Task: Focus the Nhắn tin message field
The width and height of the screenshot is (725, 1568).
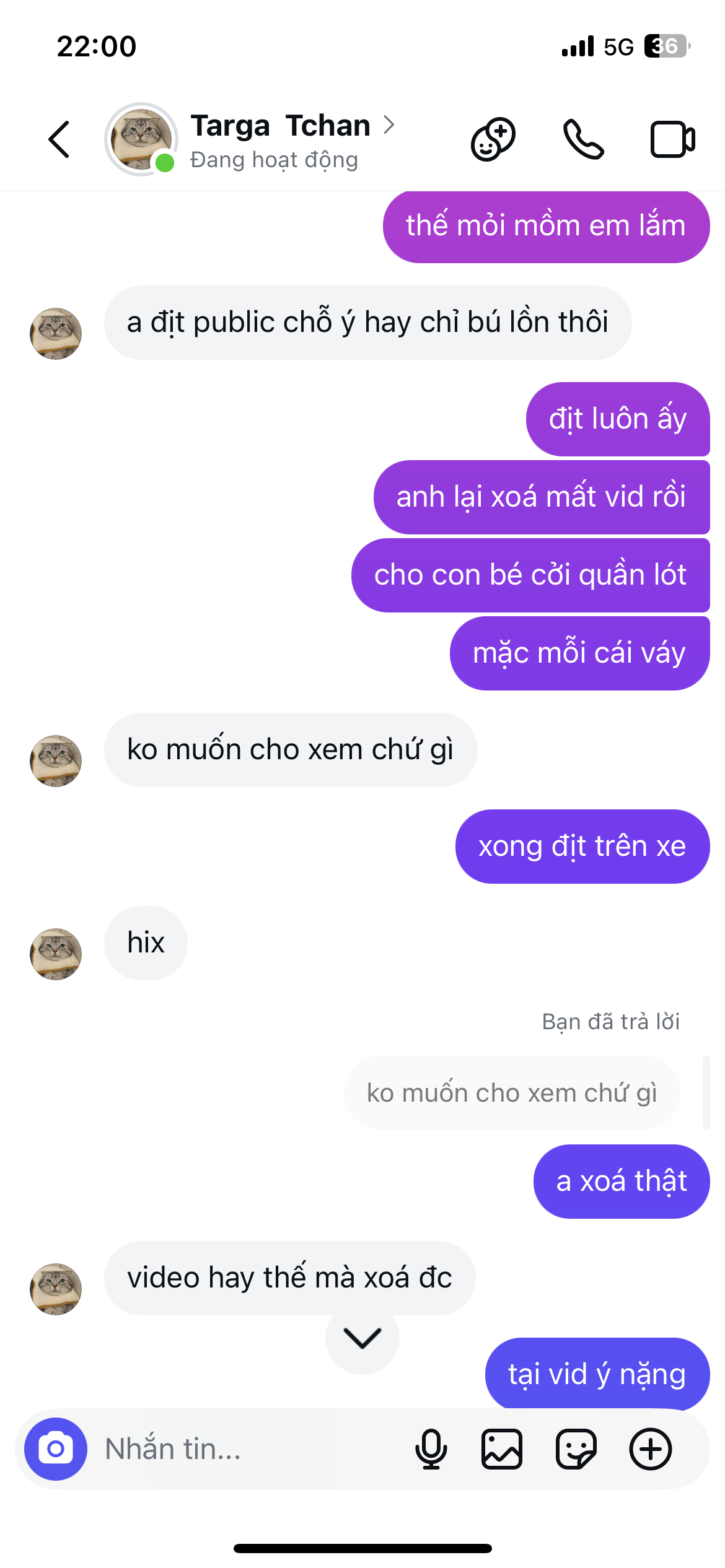Action: tap(248, 1449)
